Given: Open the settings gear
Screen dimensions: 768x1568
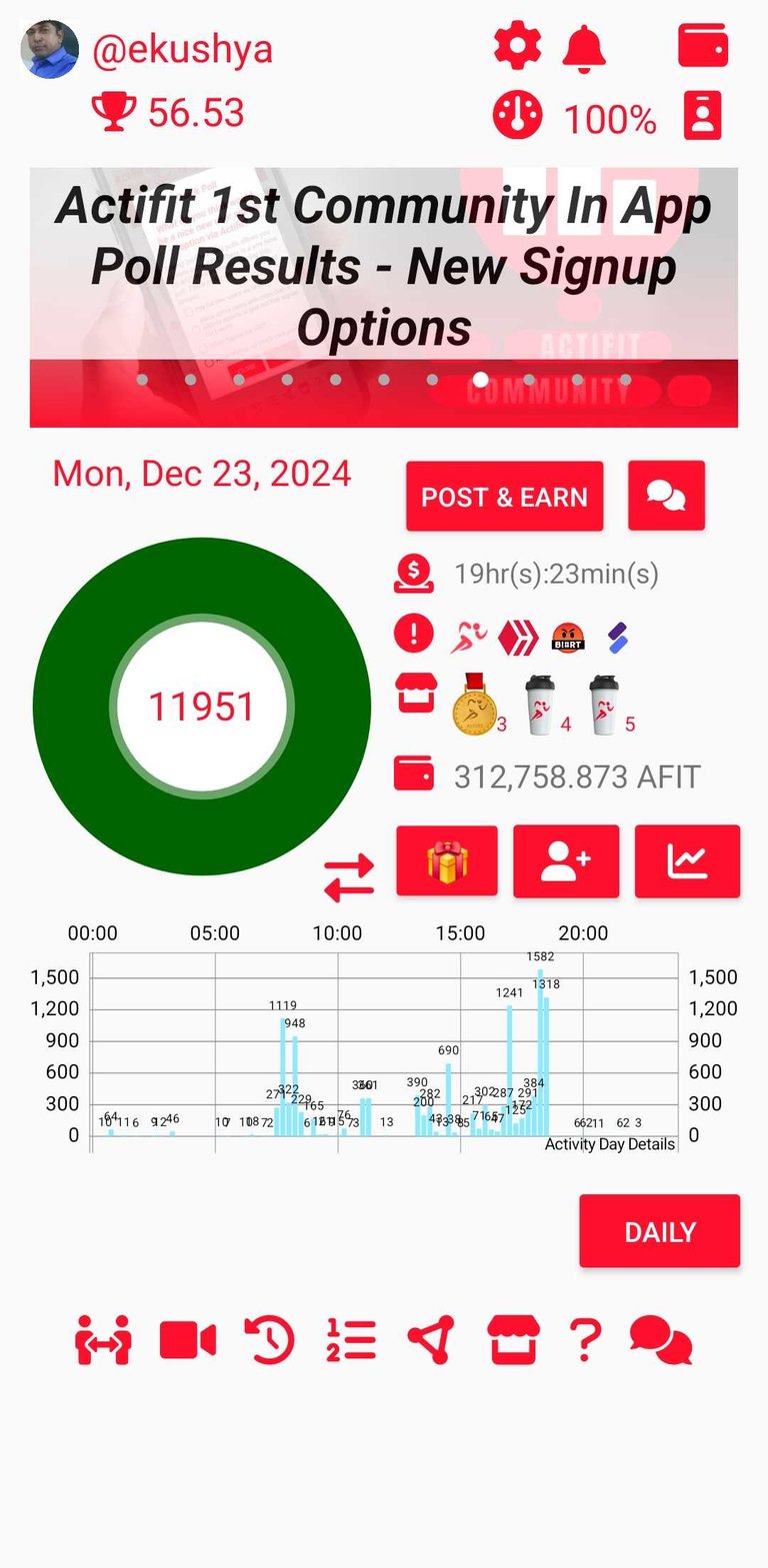Looking at the screenshot, I should [x=517, y=46].
